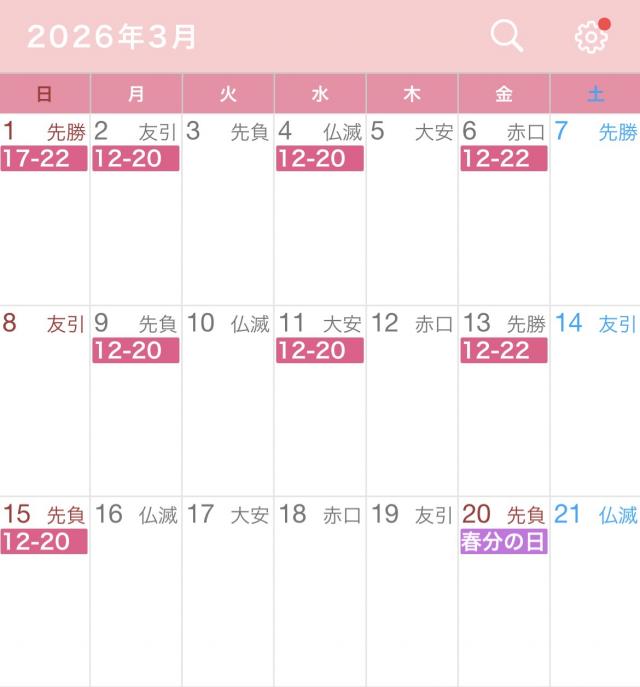Open the 春分の日 holiday on March 20
640x687 pixels.
[504, 542]
